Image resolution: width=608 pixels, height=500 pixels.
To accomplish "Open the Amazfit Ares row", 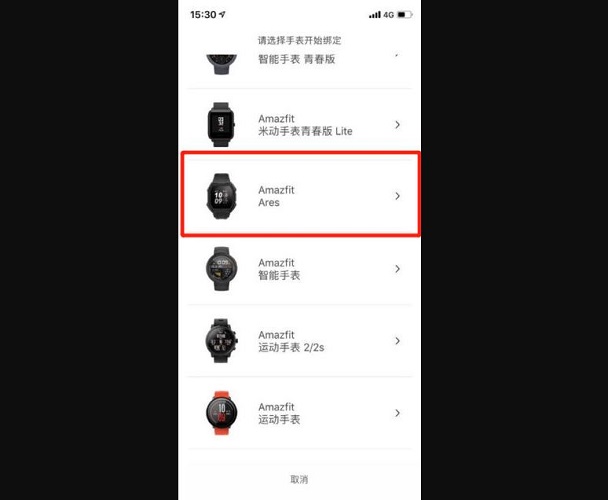I will (x=299, y=196).
